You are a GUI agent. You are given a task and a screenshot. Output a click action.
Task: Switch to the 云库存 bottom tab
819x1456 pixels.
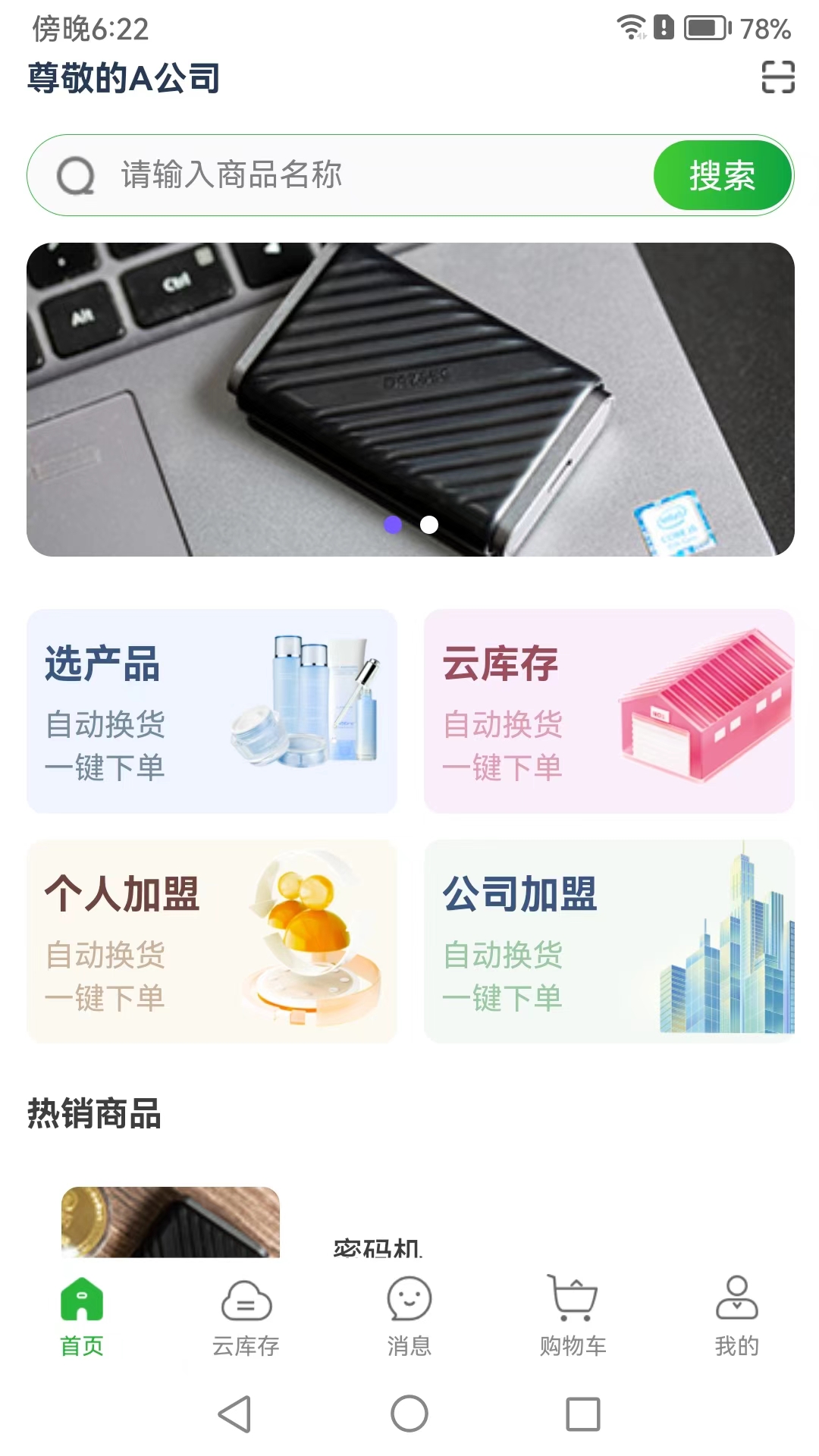tap(246, 1316)
